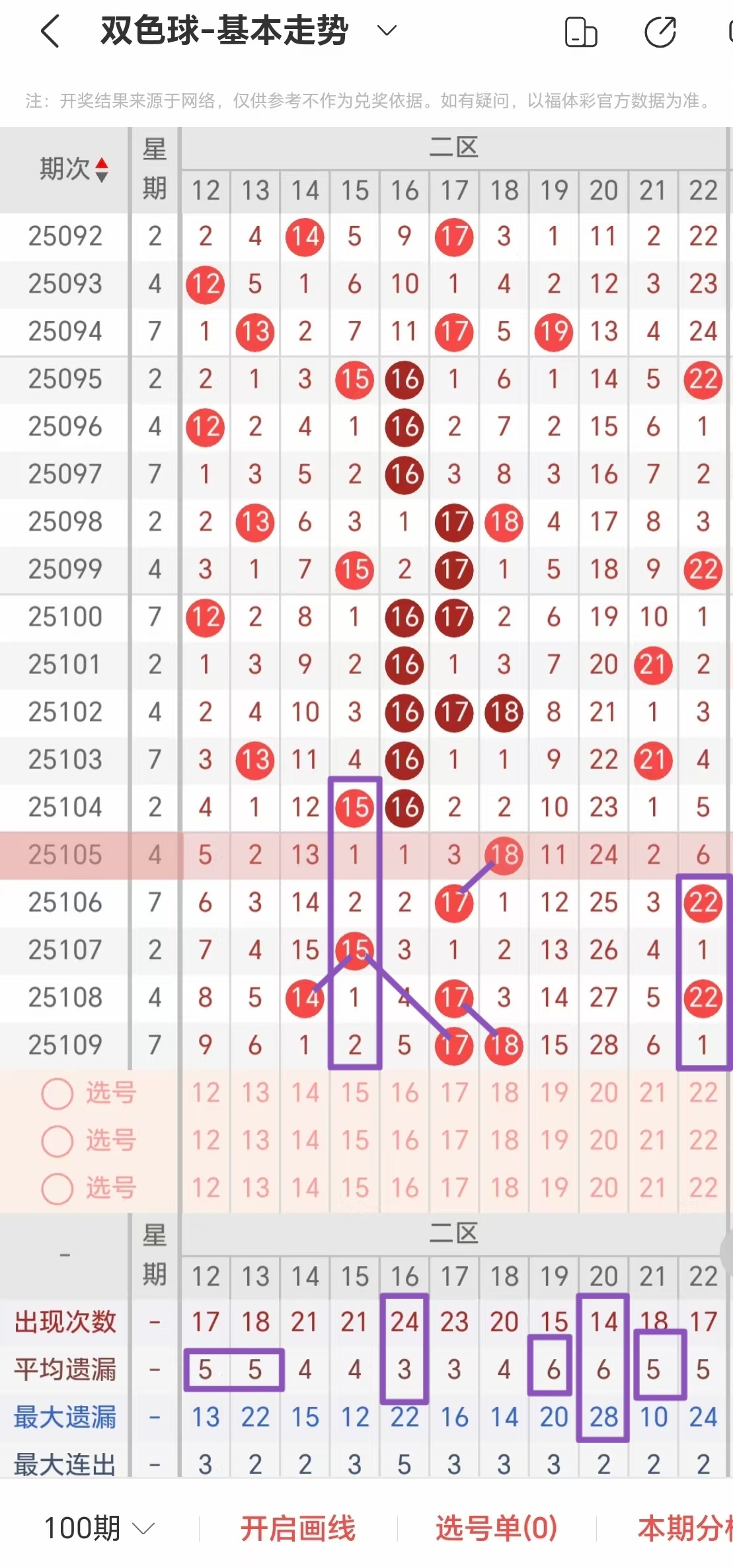Select the second 选号 radio circle
Viewport: 733px width, 1568px height.
[56, 1140]
